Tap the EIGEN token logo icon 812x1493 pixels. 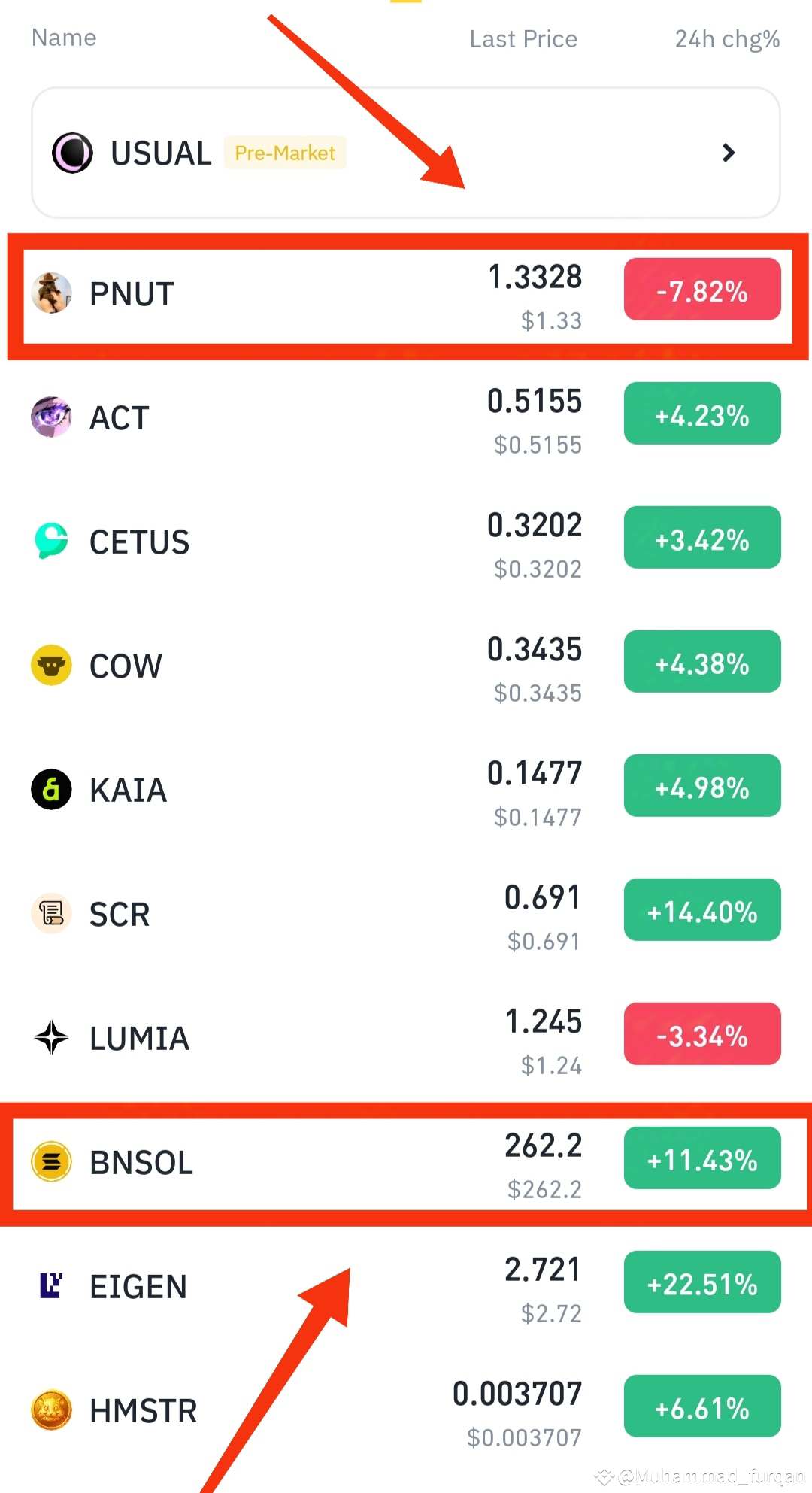coord(52,1285)
